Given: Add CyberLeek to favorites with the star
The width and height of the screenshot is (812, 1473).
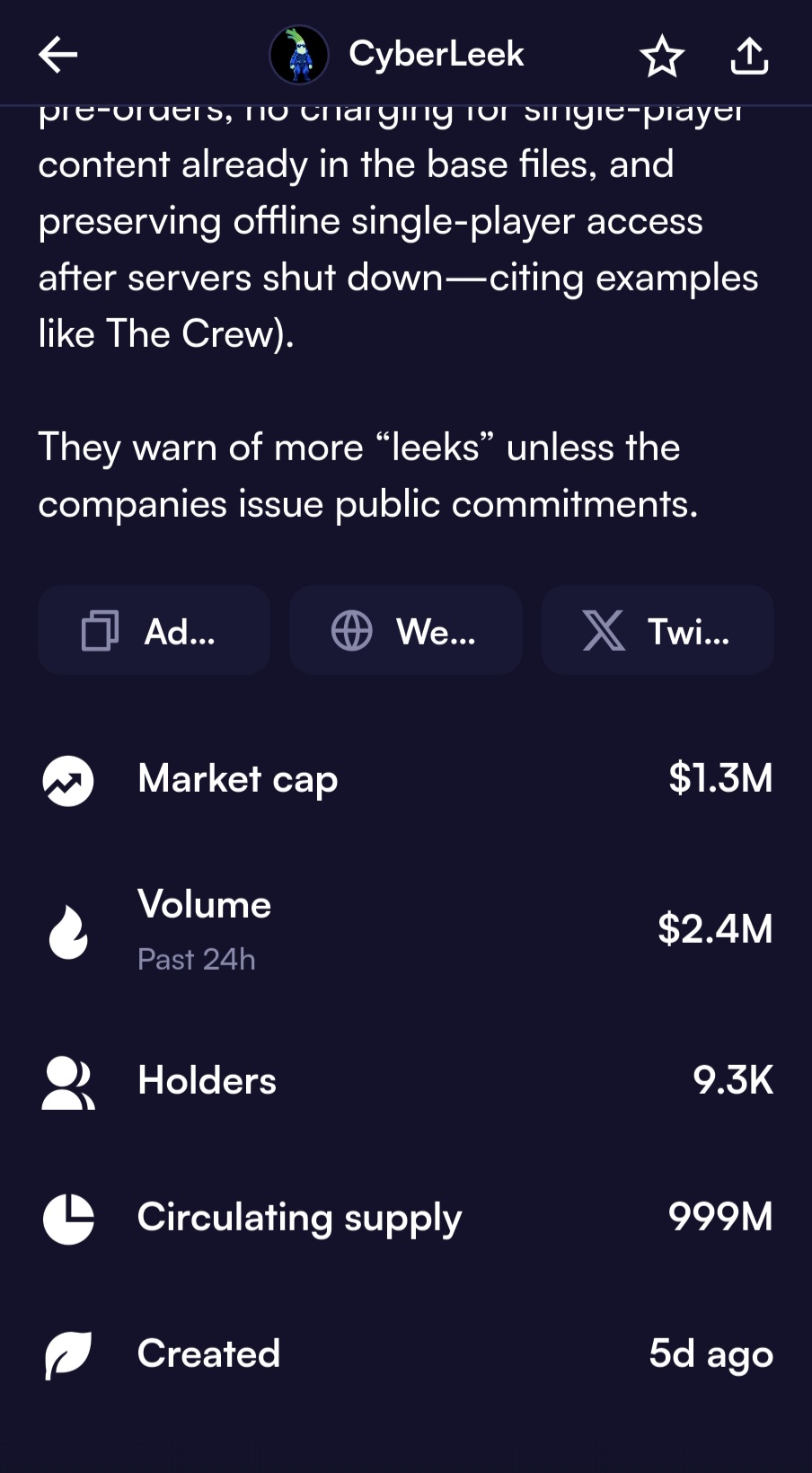Looking at the screenshot, I should pyautogui.click(x=662, y=56).
